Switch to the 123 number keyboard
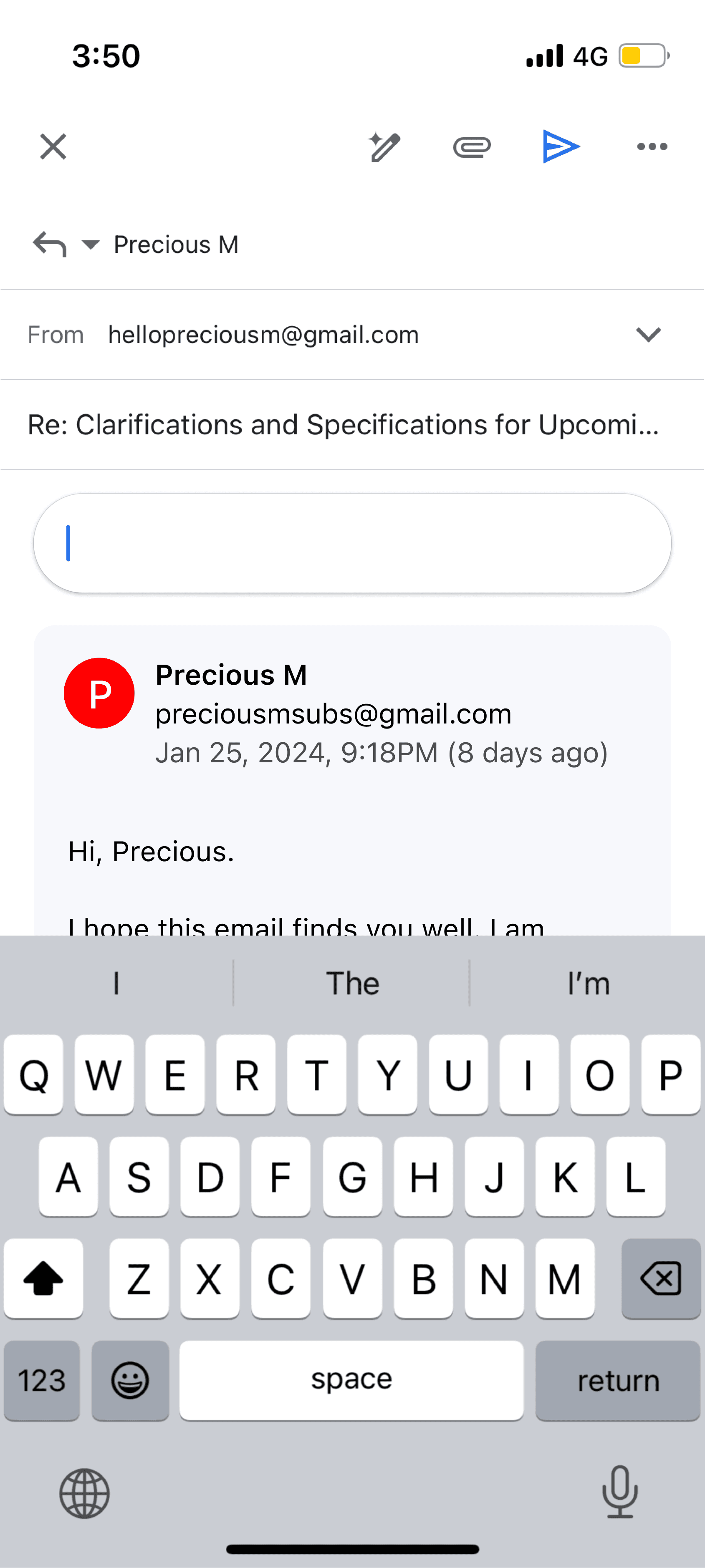705x1568 pixels. 41,1380
